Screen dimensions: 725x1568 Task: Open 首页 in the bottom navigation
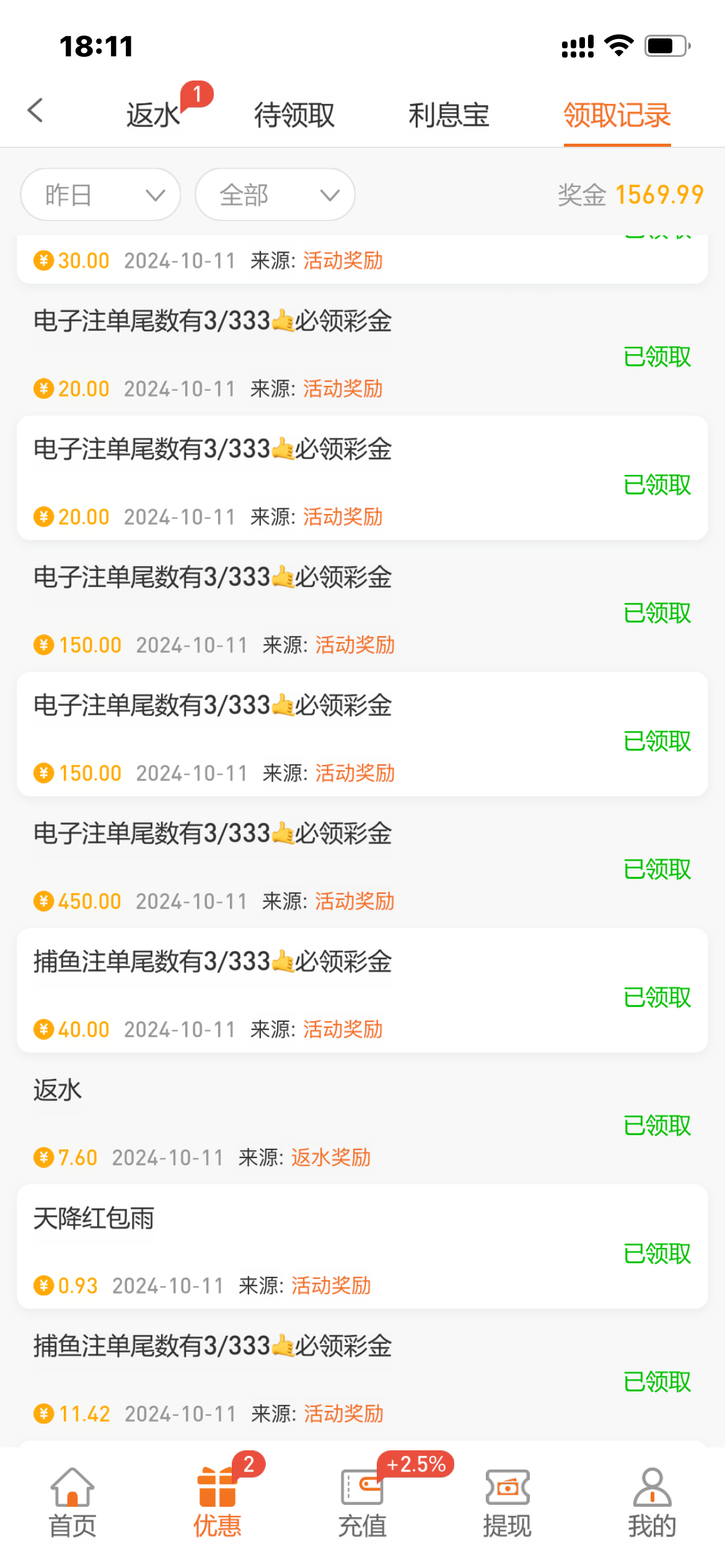(x=72, y=1502)
